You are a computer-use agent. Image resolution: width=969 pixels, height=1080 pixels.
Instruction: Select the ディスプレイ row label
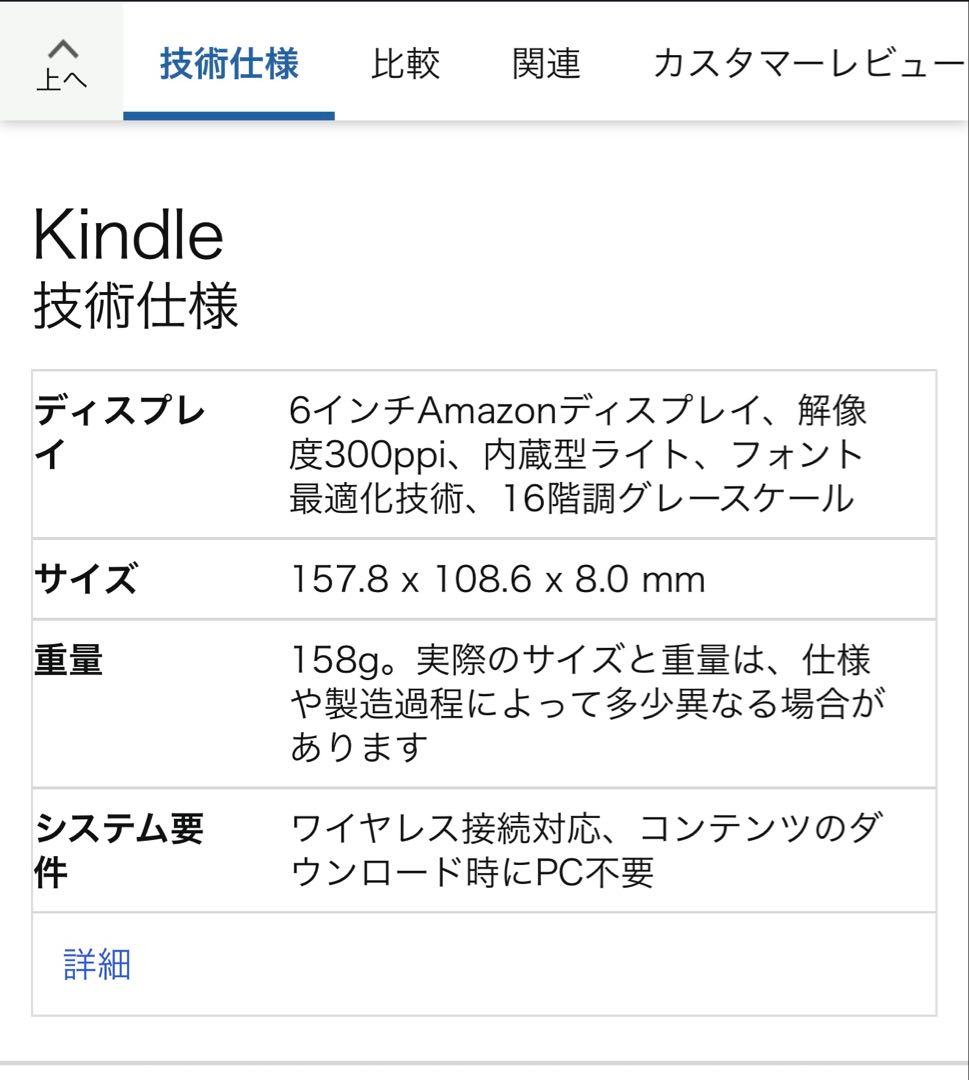116,426
